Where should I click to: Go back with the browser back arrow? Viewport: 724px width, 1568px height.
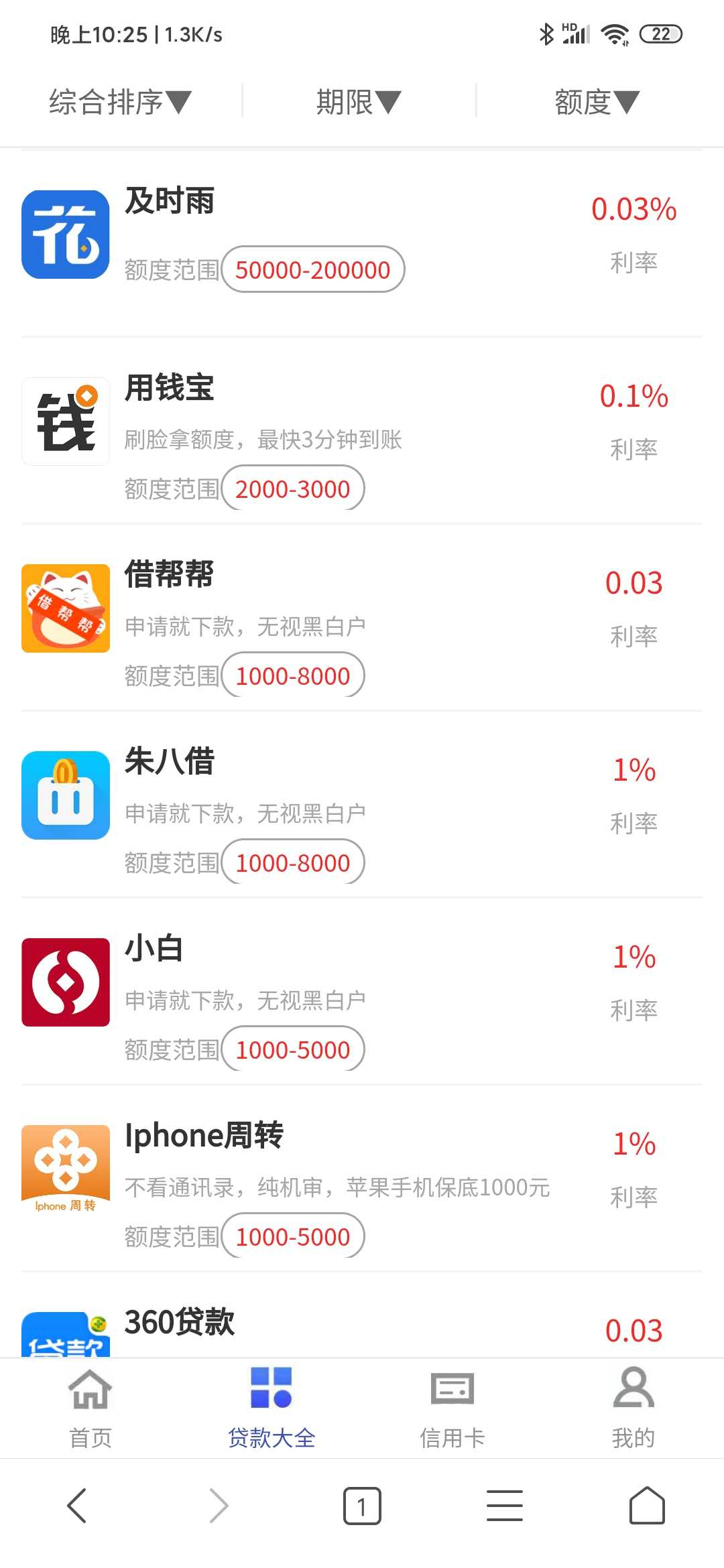coord(77,1506)
